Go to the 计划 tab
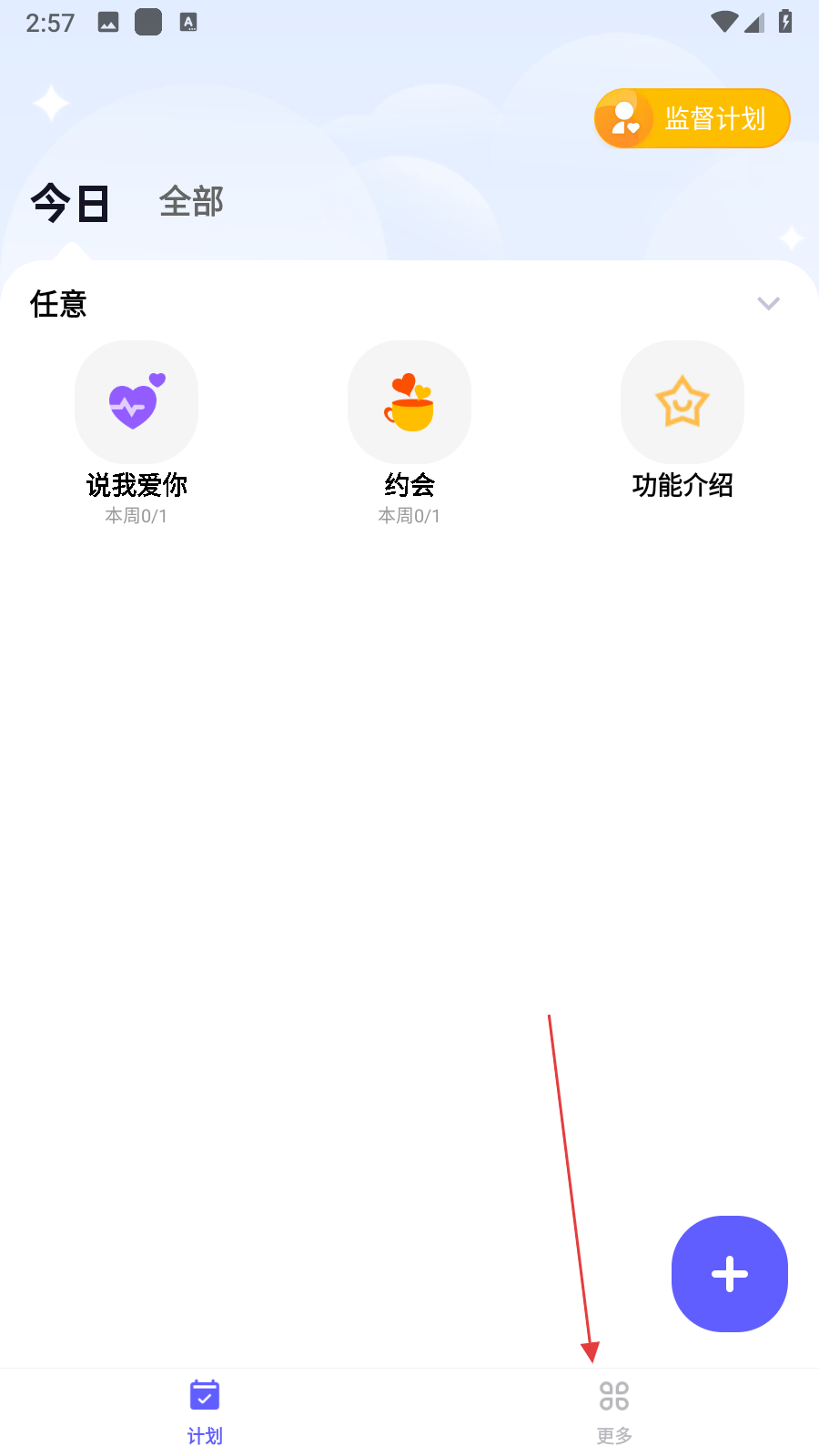The height and width of the screenshot is (1456, 819). click(x=205, y=1410)
